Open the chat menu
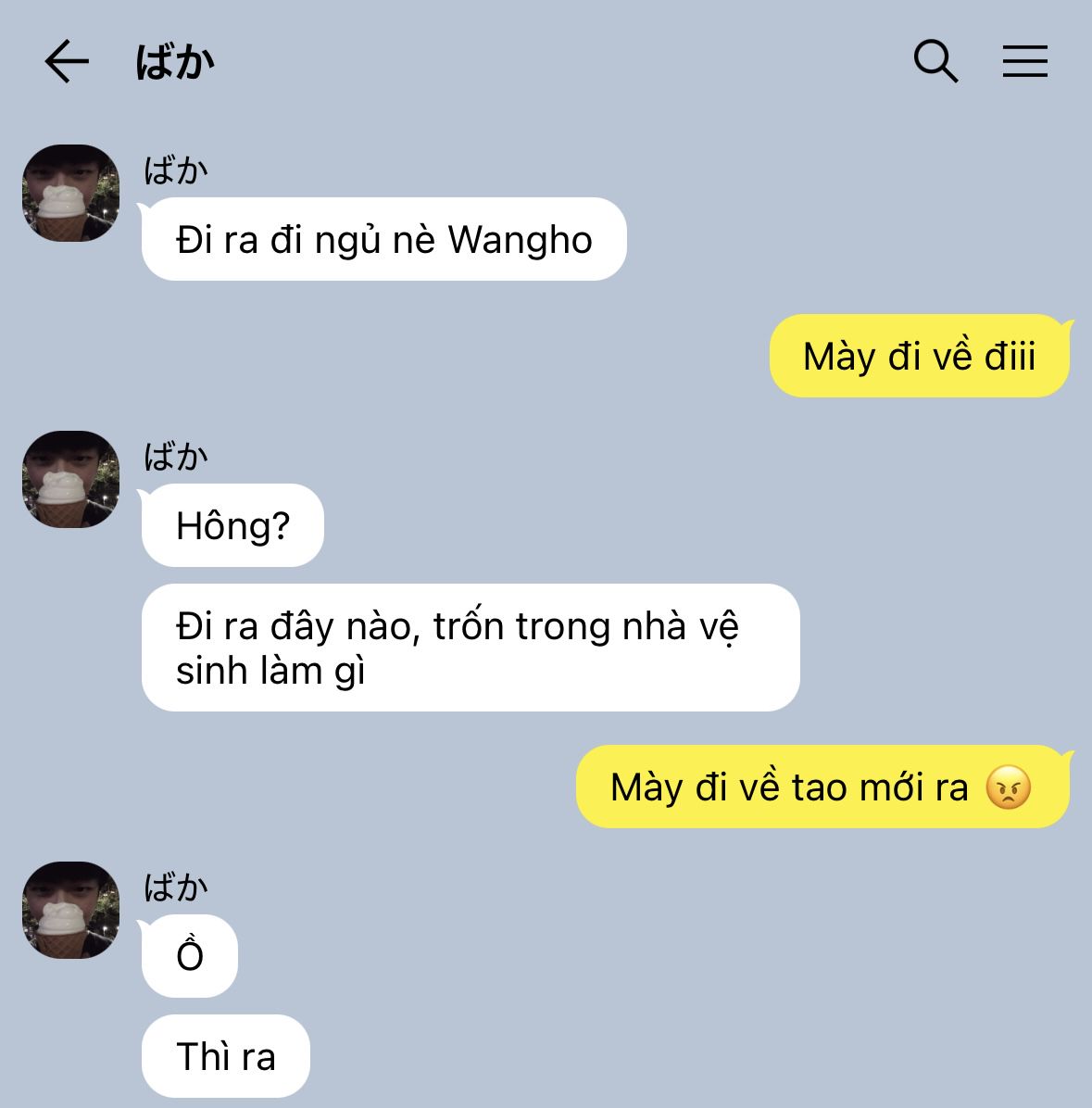The width and height of the screenshot is (1092, 1108). pos(1024,62)
